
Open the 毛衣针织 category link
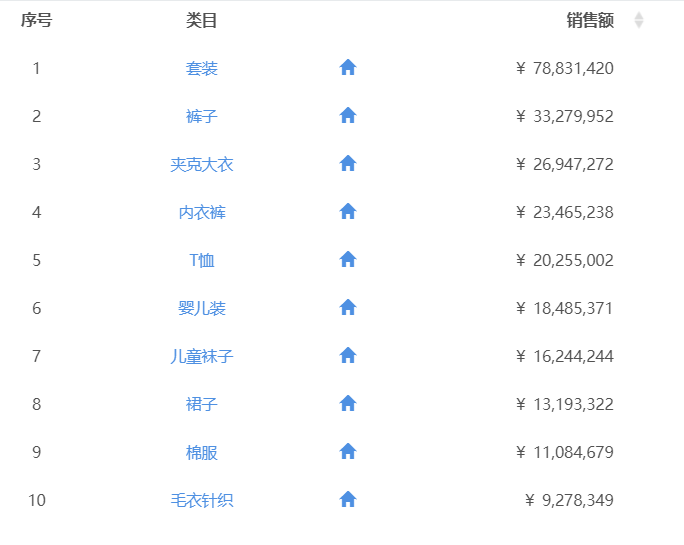pyautogui.click(x=201, y=500)
